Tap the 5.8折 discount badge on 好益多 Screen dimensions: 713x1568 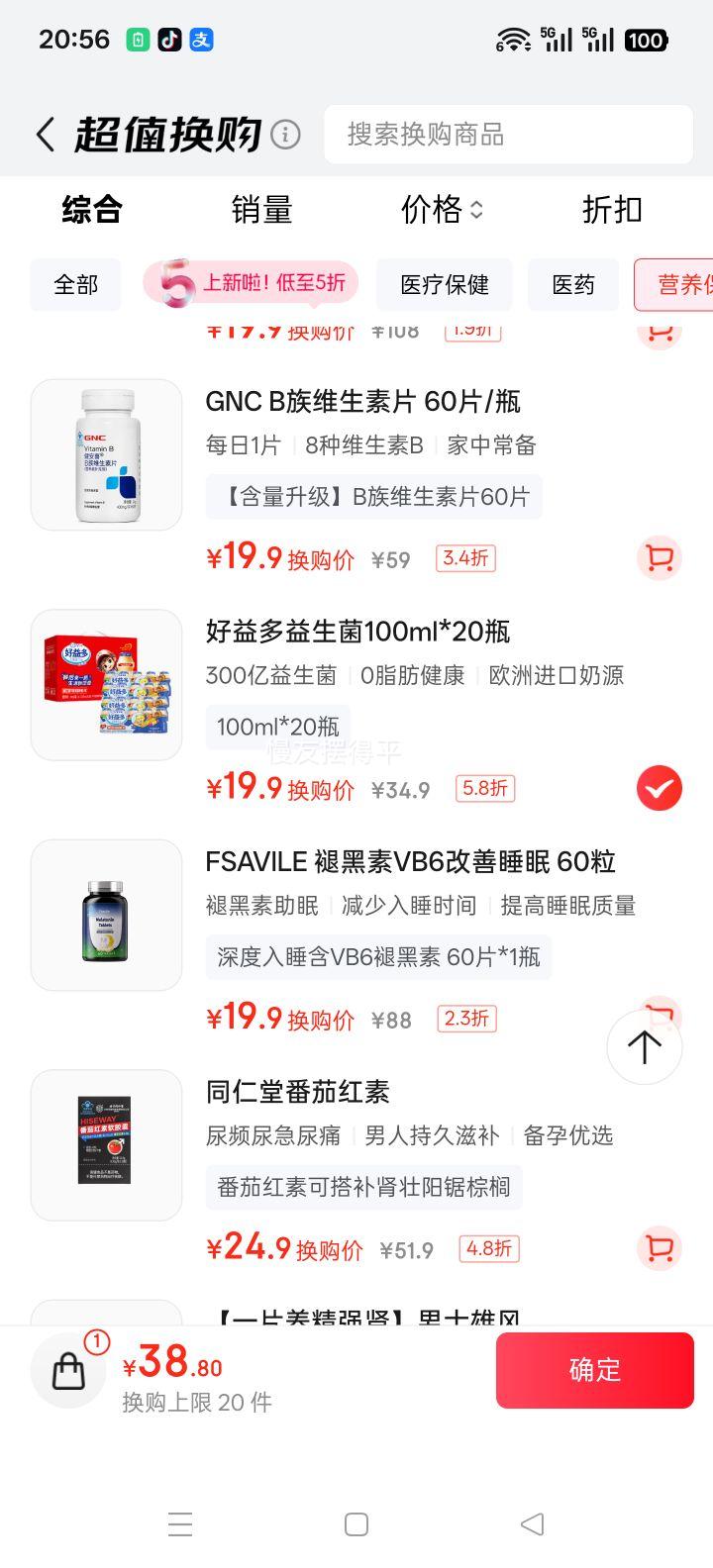pos(484,788)
